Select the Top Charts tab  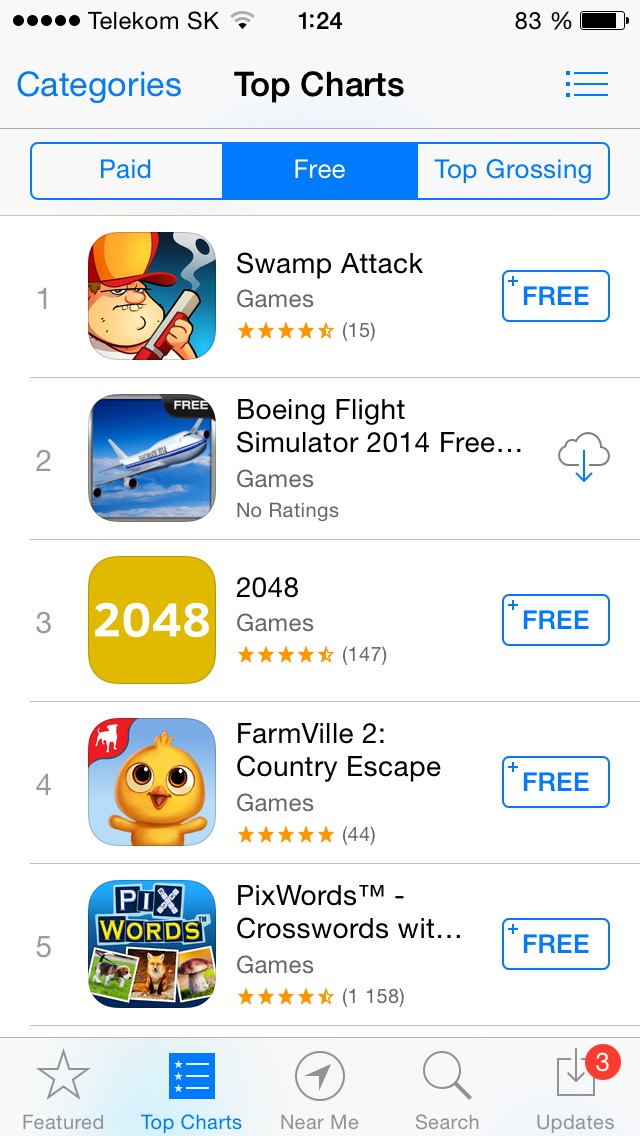click(x=191, y=1090)
